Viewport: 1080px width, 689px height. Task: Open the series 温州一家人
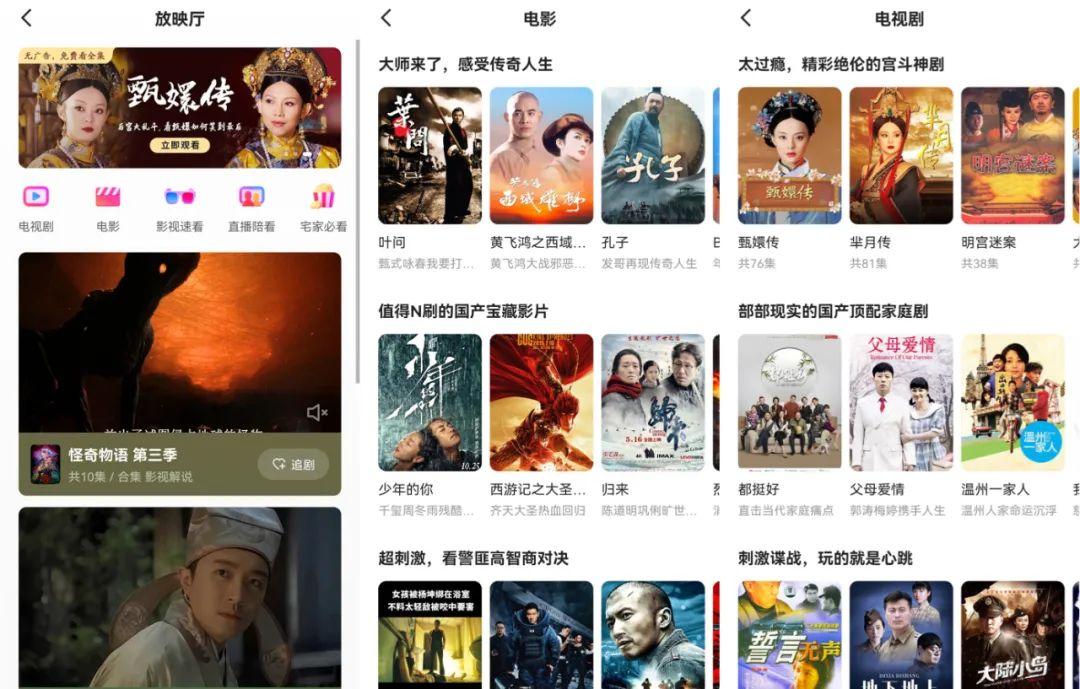click(x=1012, y=403)
